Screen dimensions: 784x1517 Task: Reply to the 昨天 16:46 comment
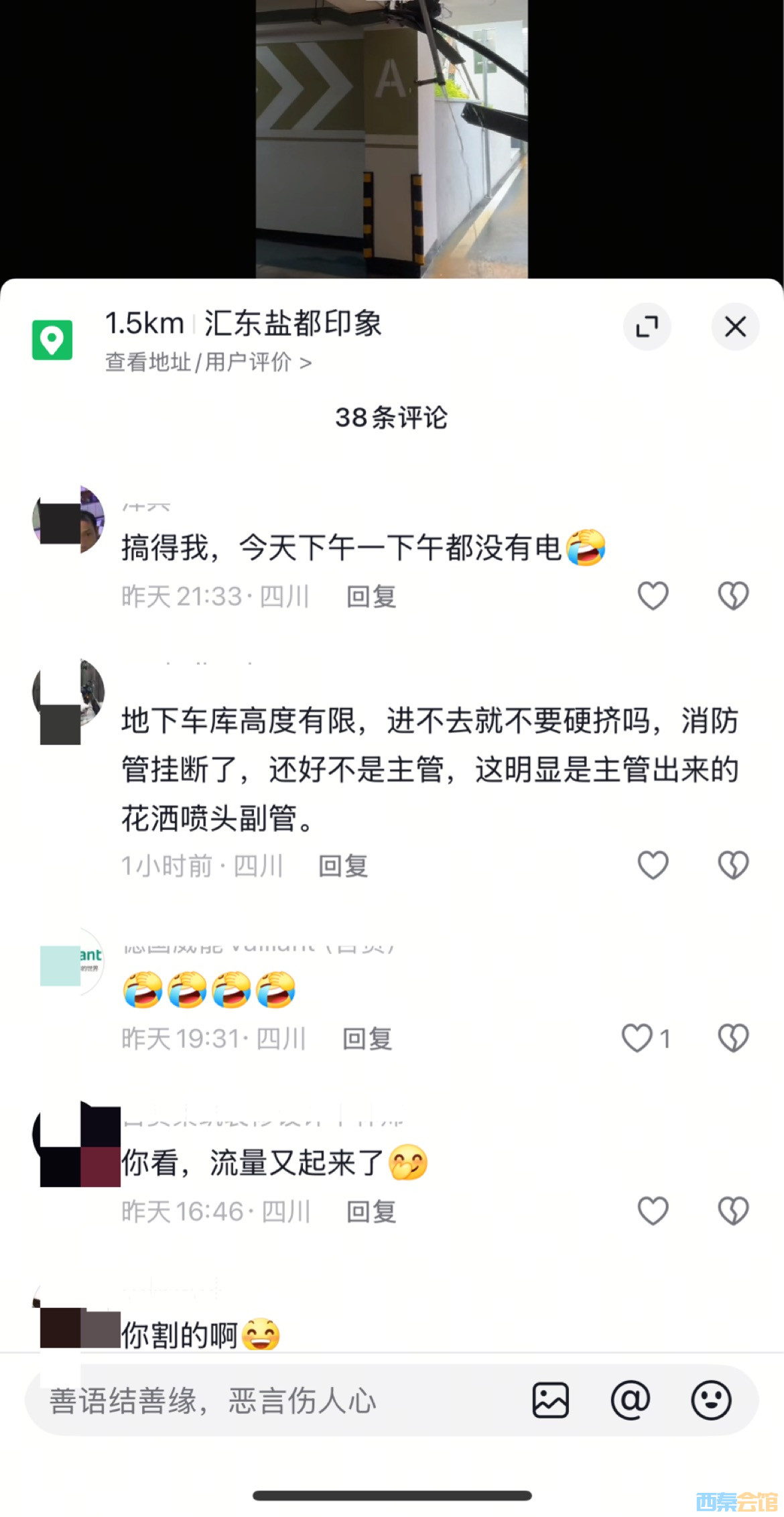point(371,1212)
